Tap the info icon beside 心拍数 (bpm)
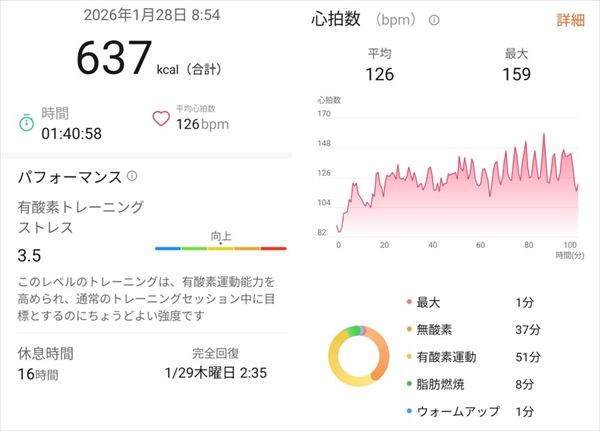 tap(433, 20)
